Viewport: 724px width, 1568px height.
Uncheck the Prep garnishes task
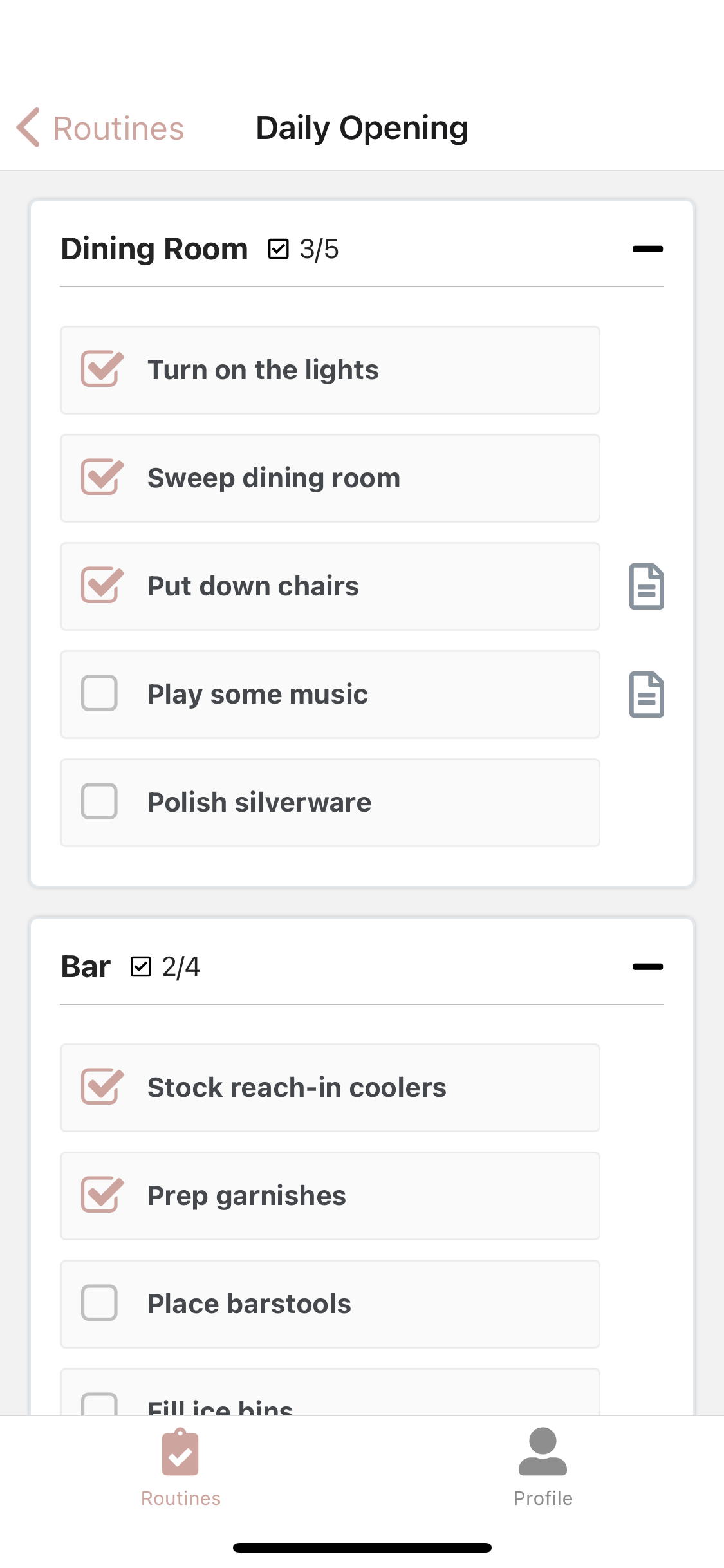101,1195
